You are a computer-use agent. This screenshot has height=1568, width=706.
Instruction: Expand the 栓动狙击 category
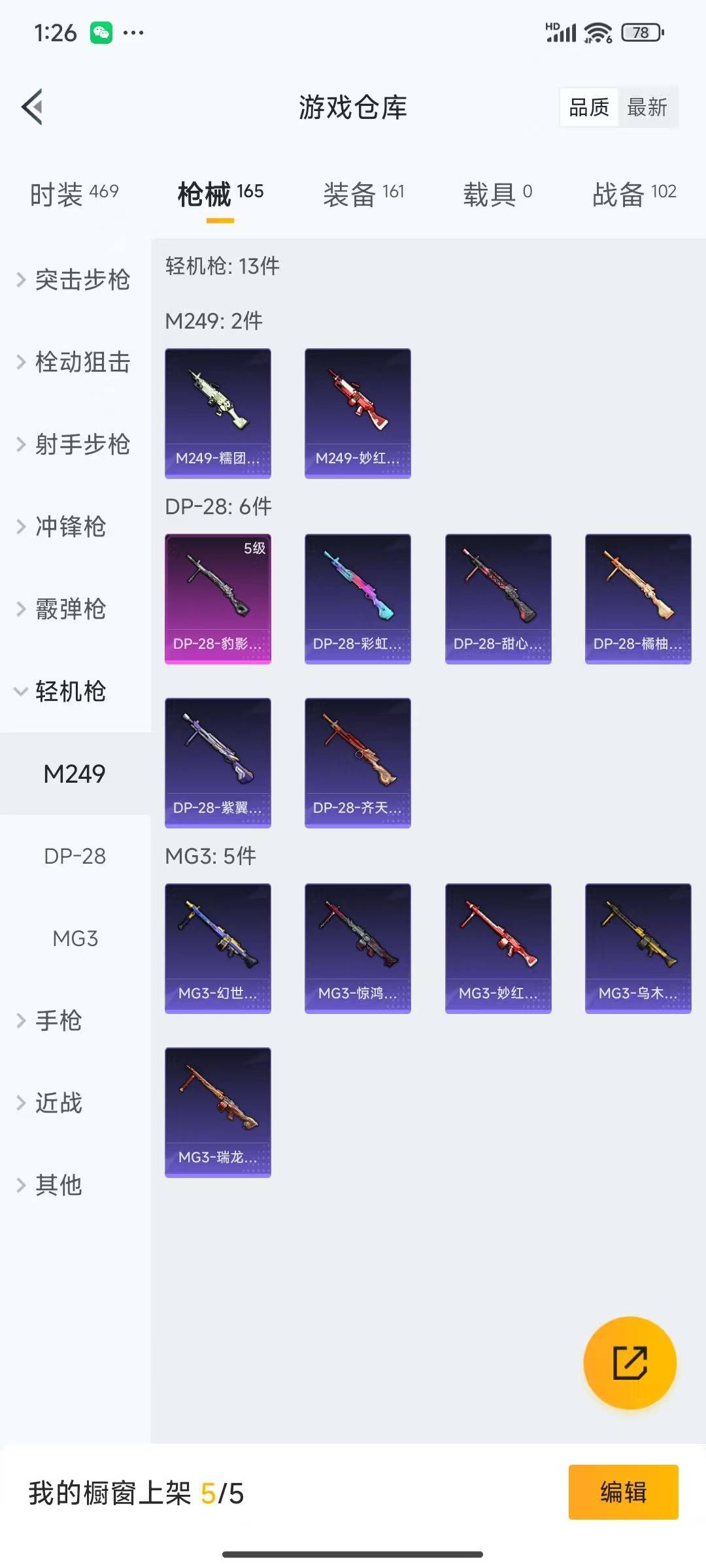click(74, 363)
